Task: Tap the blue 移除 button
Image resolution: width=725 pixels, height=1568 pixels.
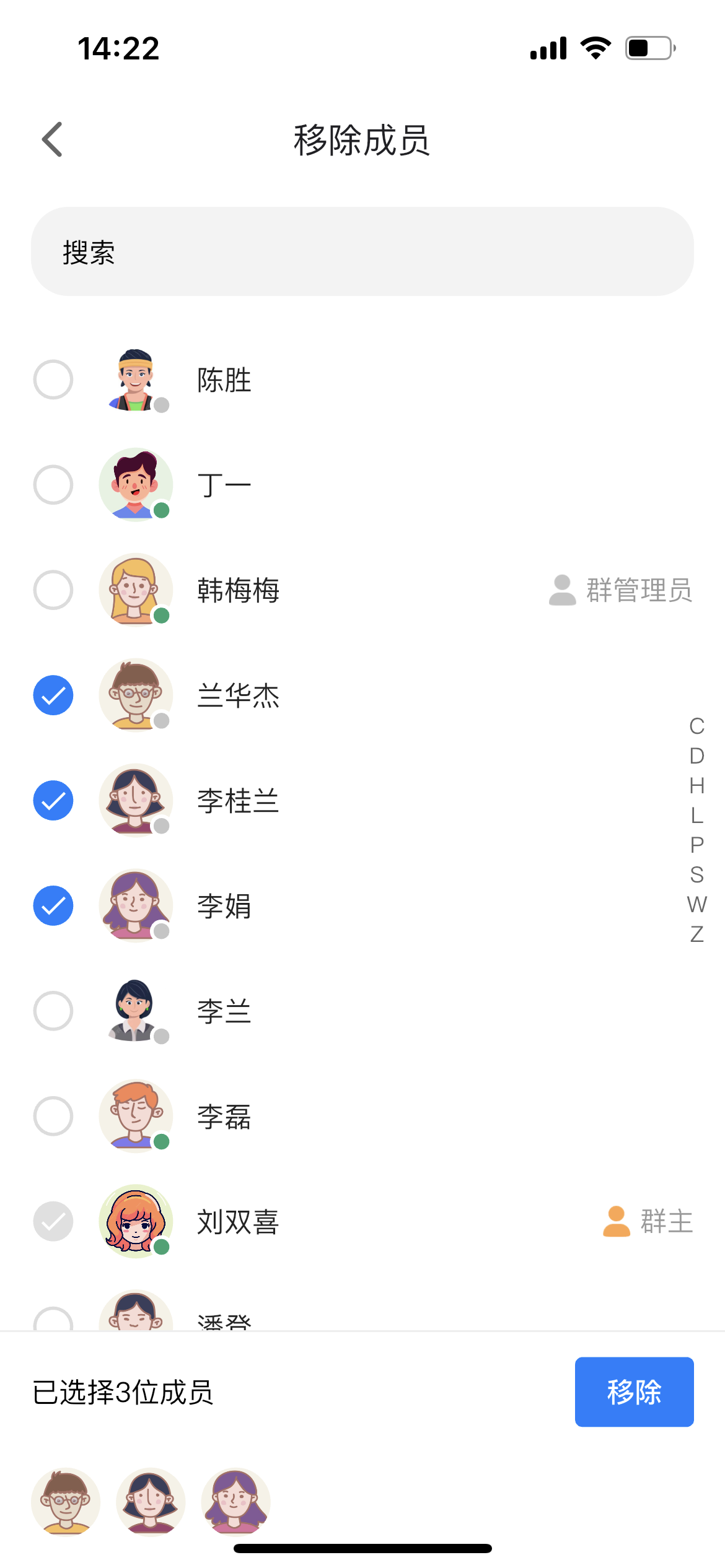Action: (634, 1392)
